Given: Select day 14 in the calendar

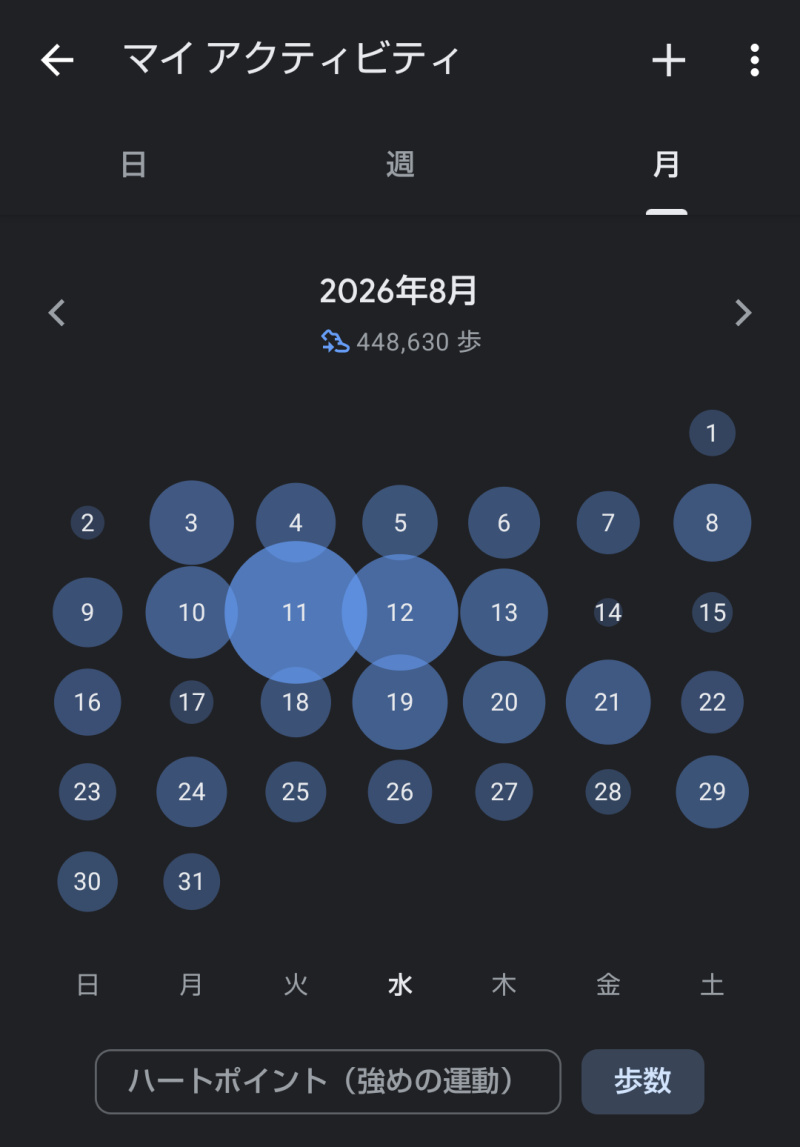Looking at the screenshot, I should pos(608,612).
